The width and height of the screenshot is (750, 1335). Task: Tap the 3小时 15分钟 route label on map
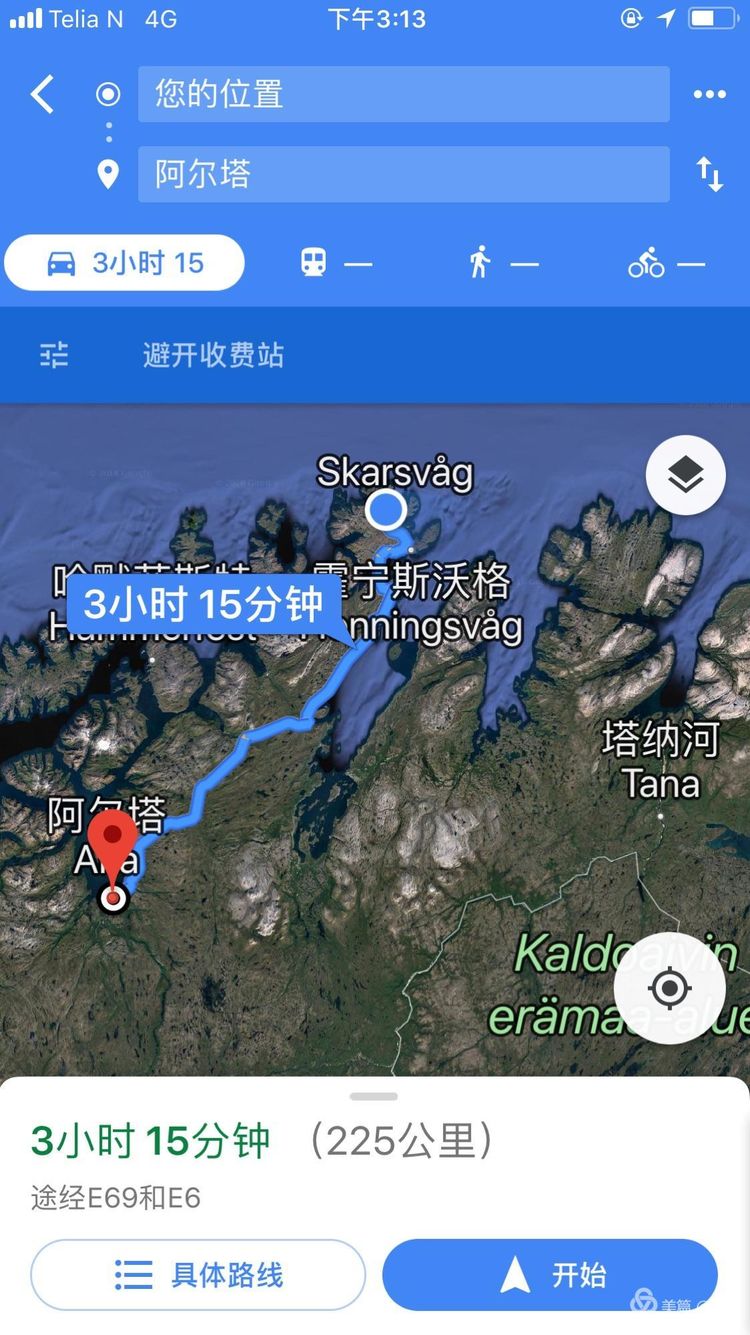[x=204, y=604]
